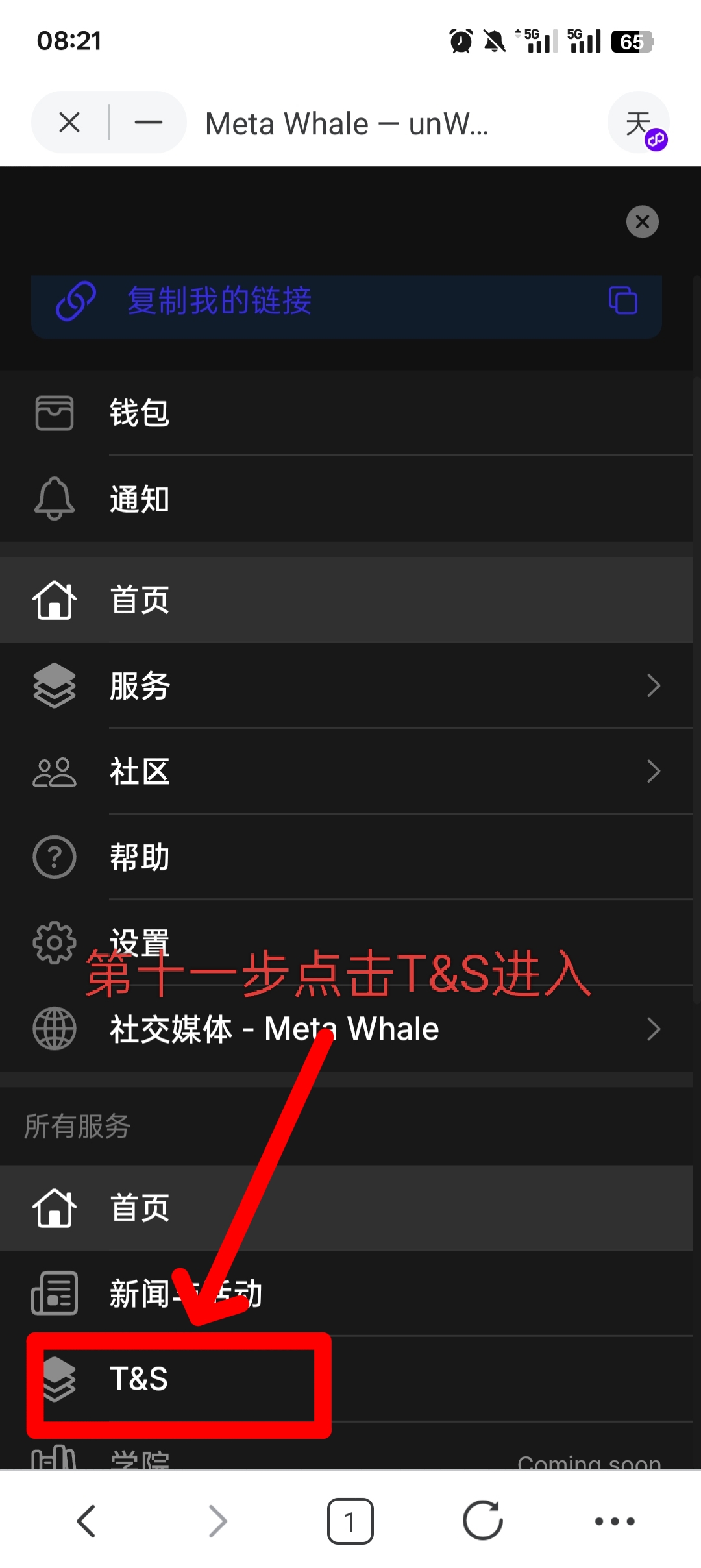Select 首页 under 所有服务
The height and width of the screenshot is (1568, 701).
138,1208
